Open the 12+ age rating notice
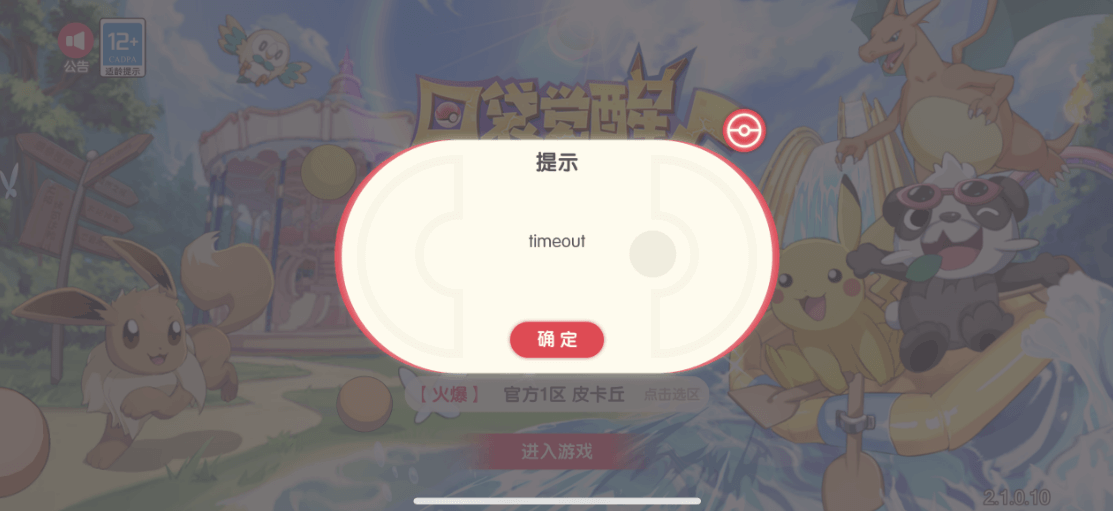The image size is (1113, 511). [x=122, y=46]
